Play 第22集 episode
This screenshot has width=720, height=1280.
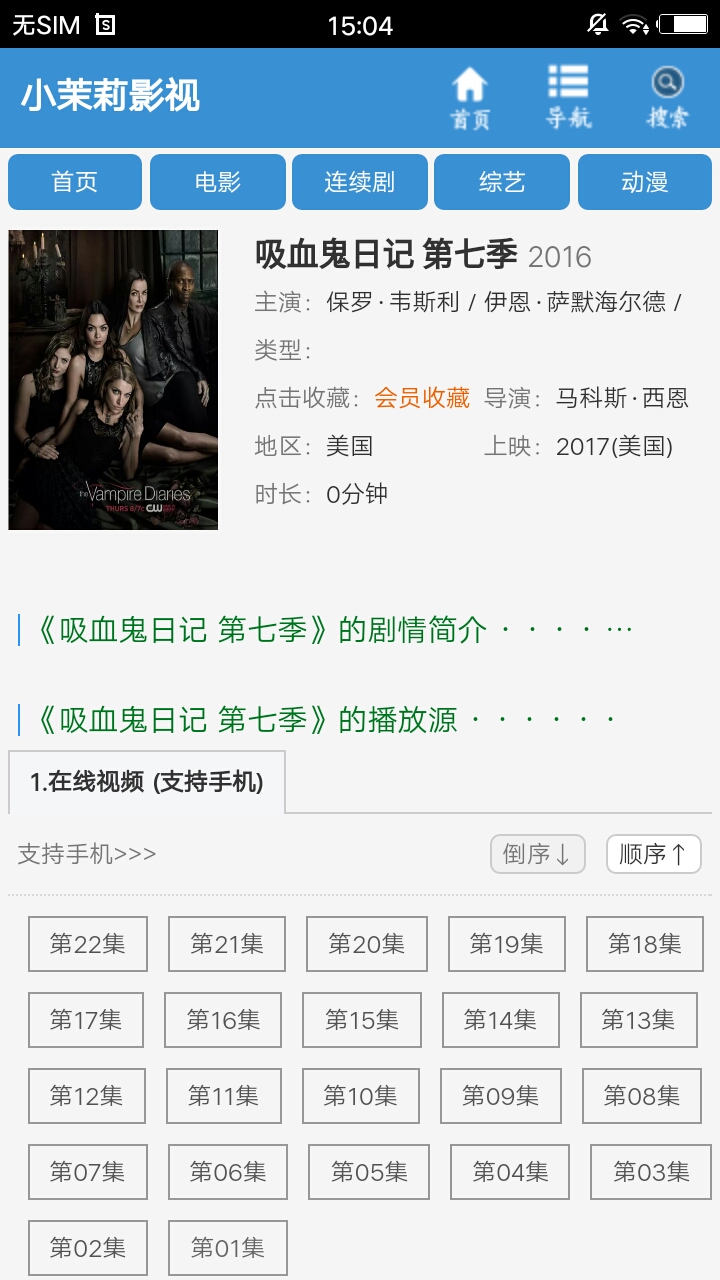[87, 943]
